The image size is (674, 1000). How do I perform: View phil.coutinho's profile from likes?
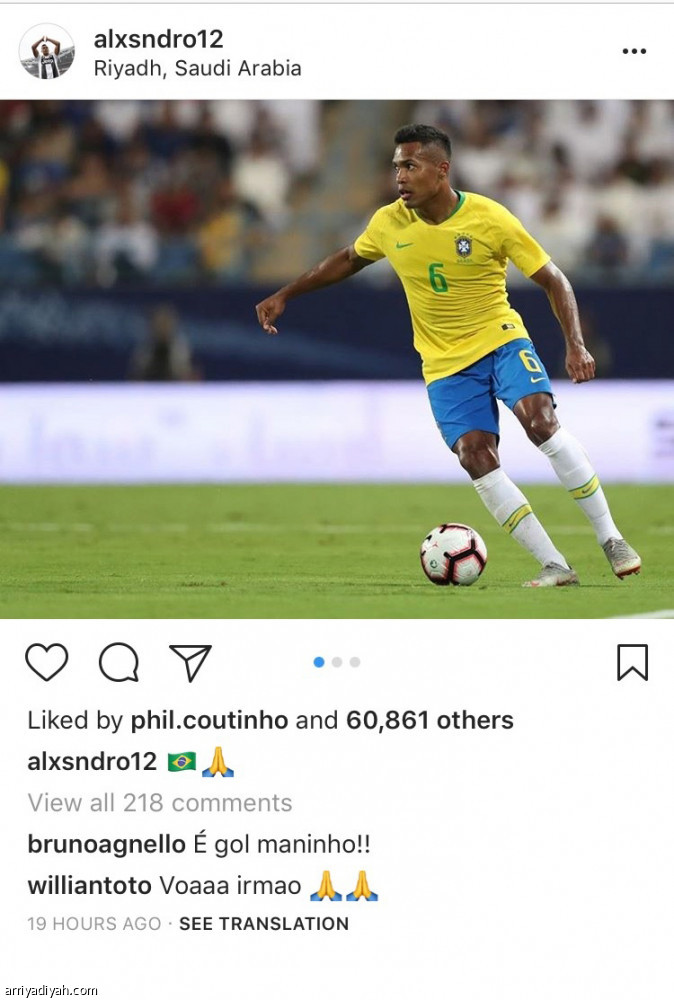coord(209,720)
